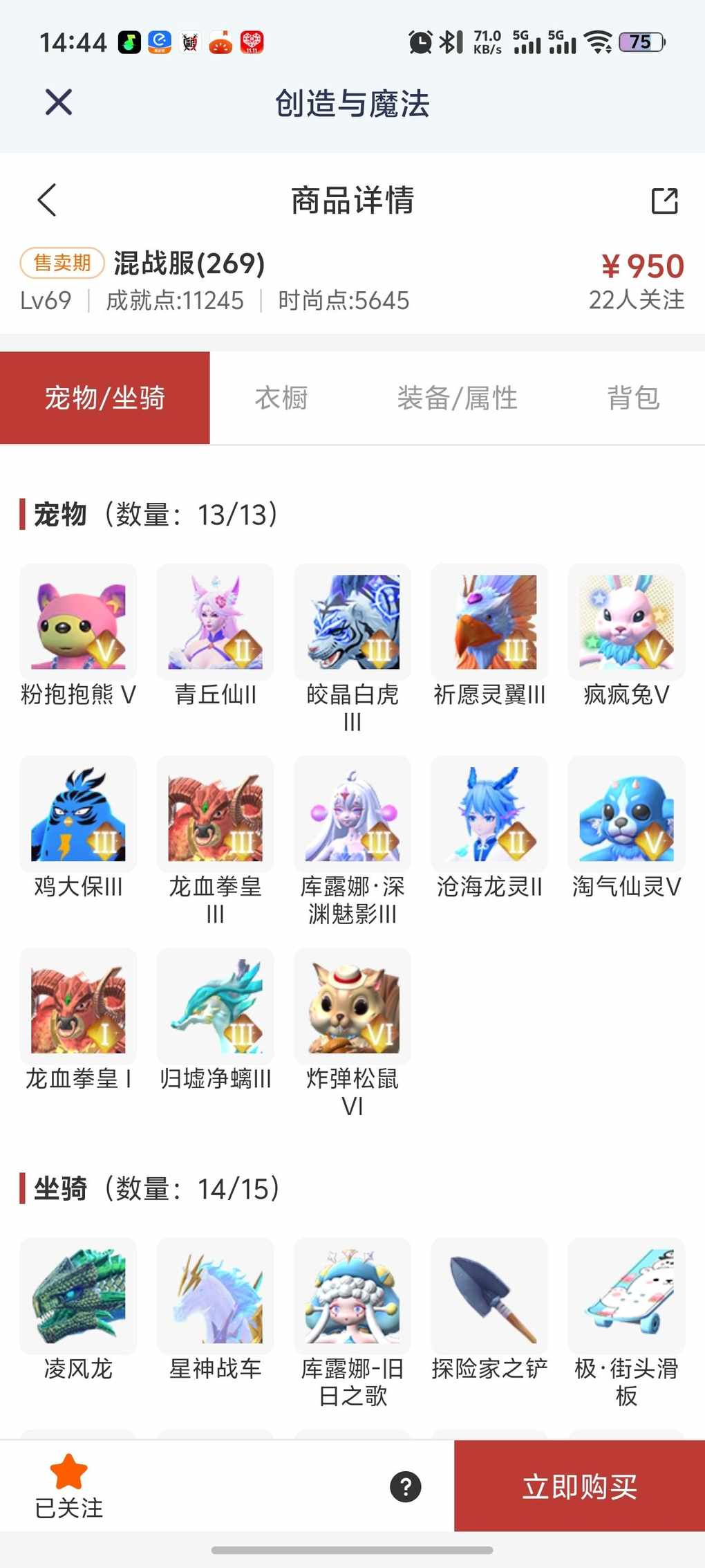Open the help question mark
Image resolution: width=705 pixels, height=1568 pixels.
pyautogui.click(x=406, y=1486)
